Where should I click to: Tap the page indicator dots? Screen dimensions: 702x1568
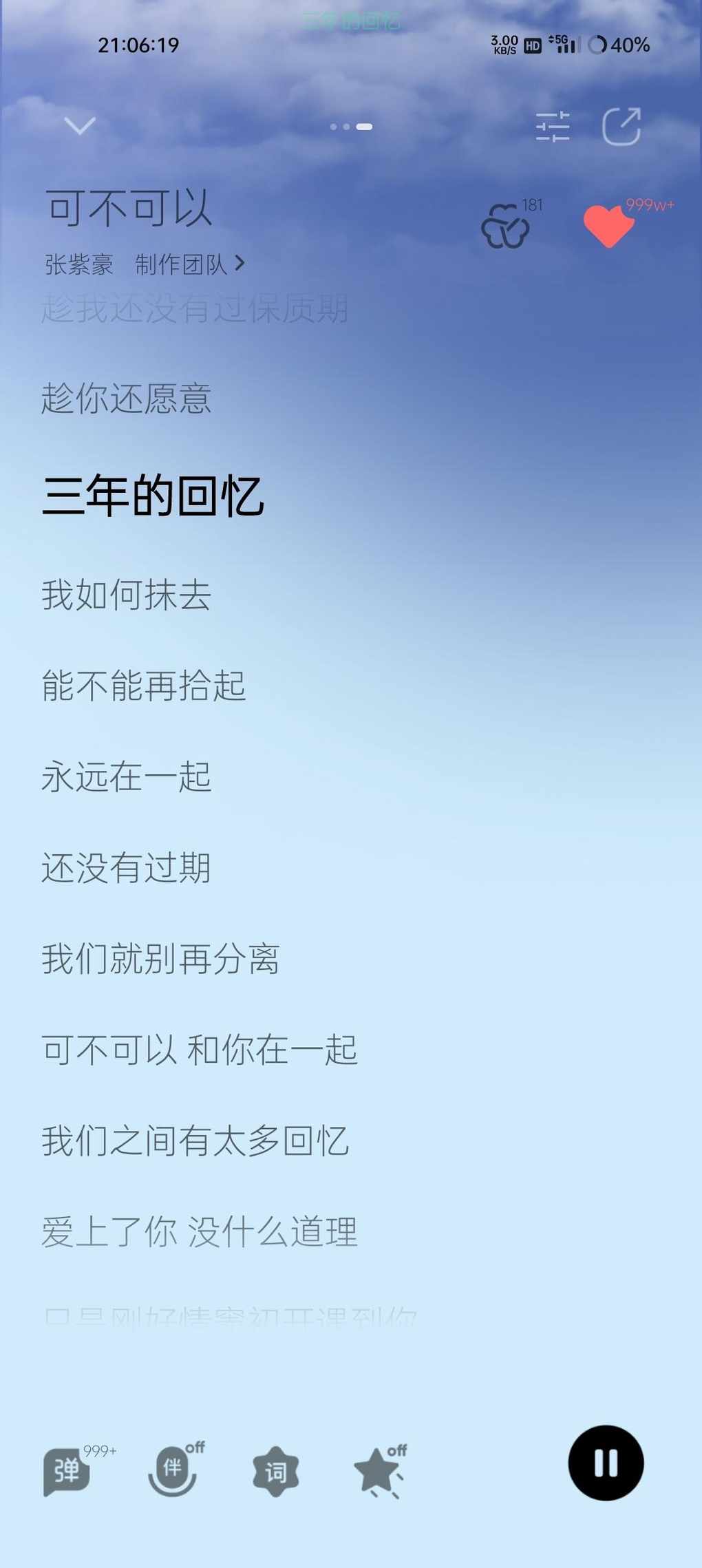click(x=351, y=127)
